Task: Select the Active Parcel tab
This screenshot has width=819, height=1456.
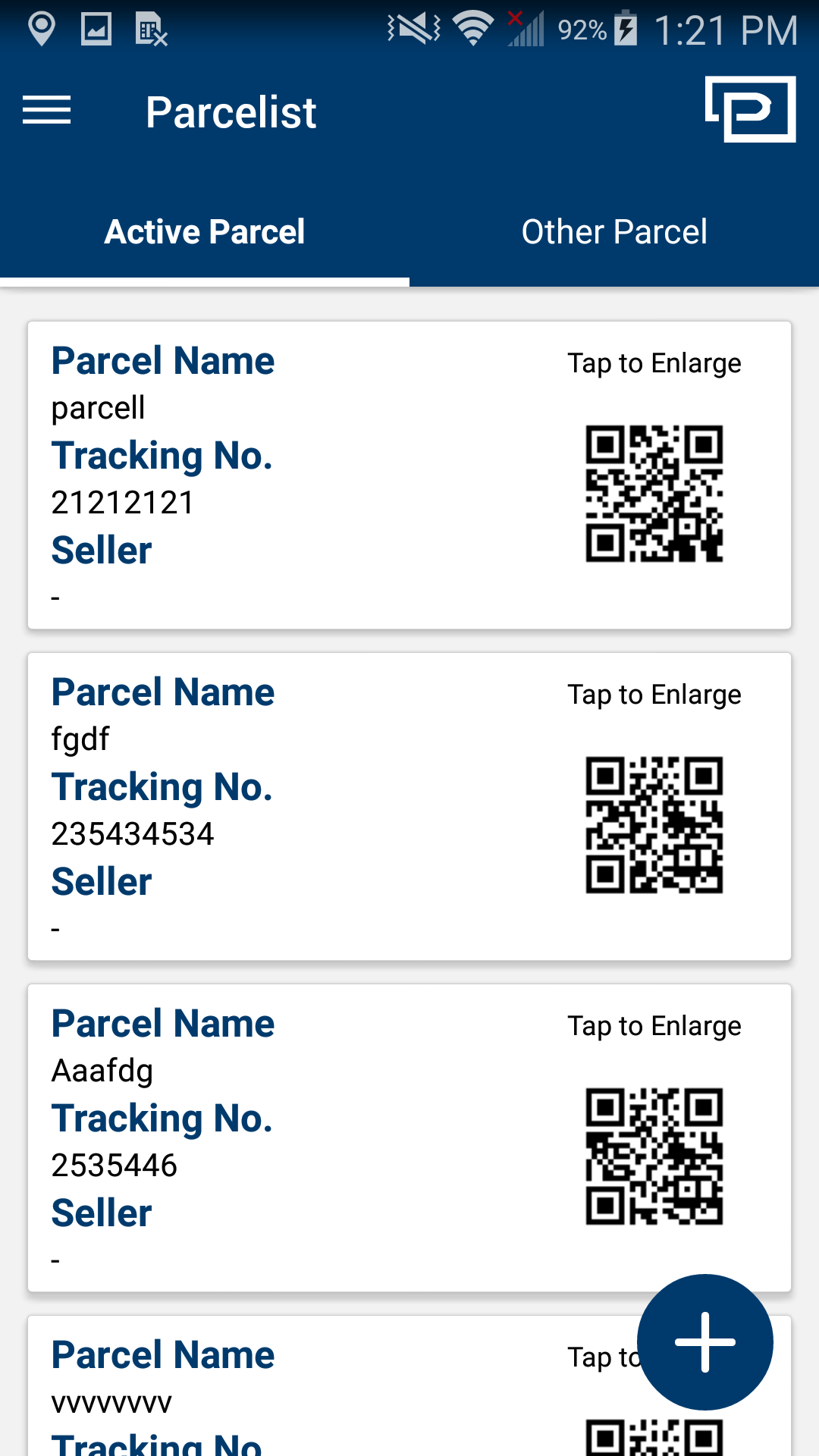Action: [x=205, y=231]
